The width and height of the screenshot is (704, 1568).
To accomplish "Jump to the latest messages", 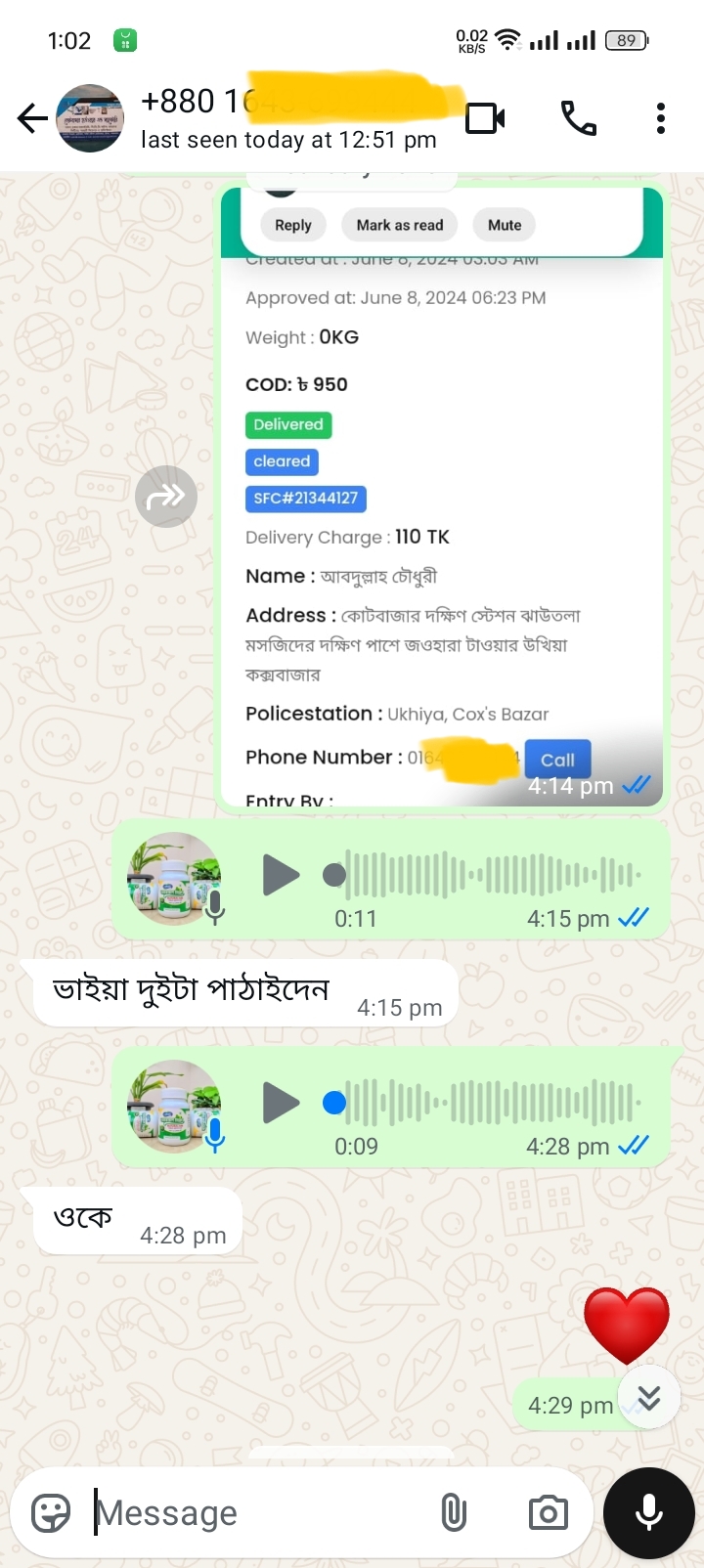I will point(648,1398).
